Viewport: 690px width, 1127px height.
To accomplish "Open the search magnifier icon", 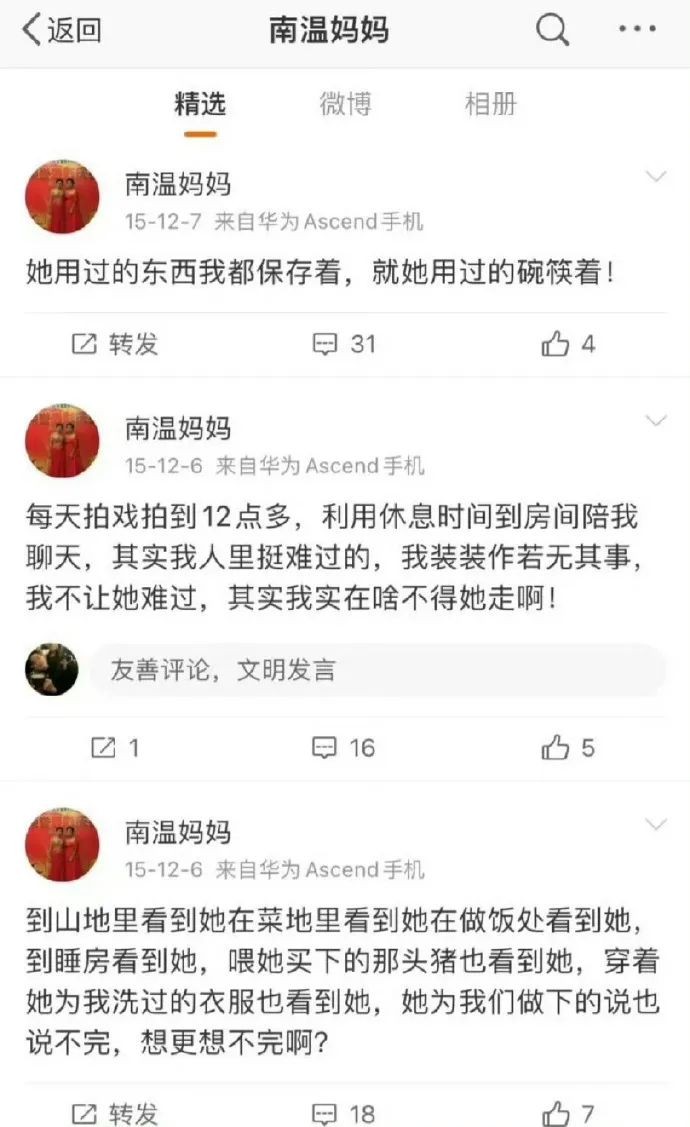I will click(552, 30).
